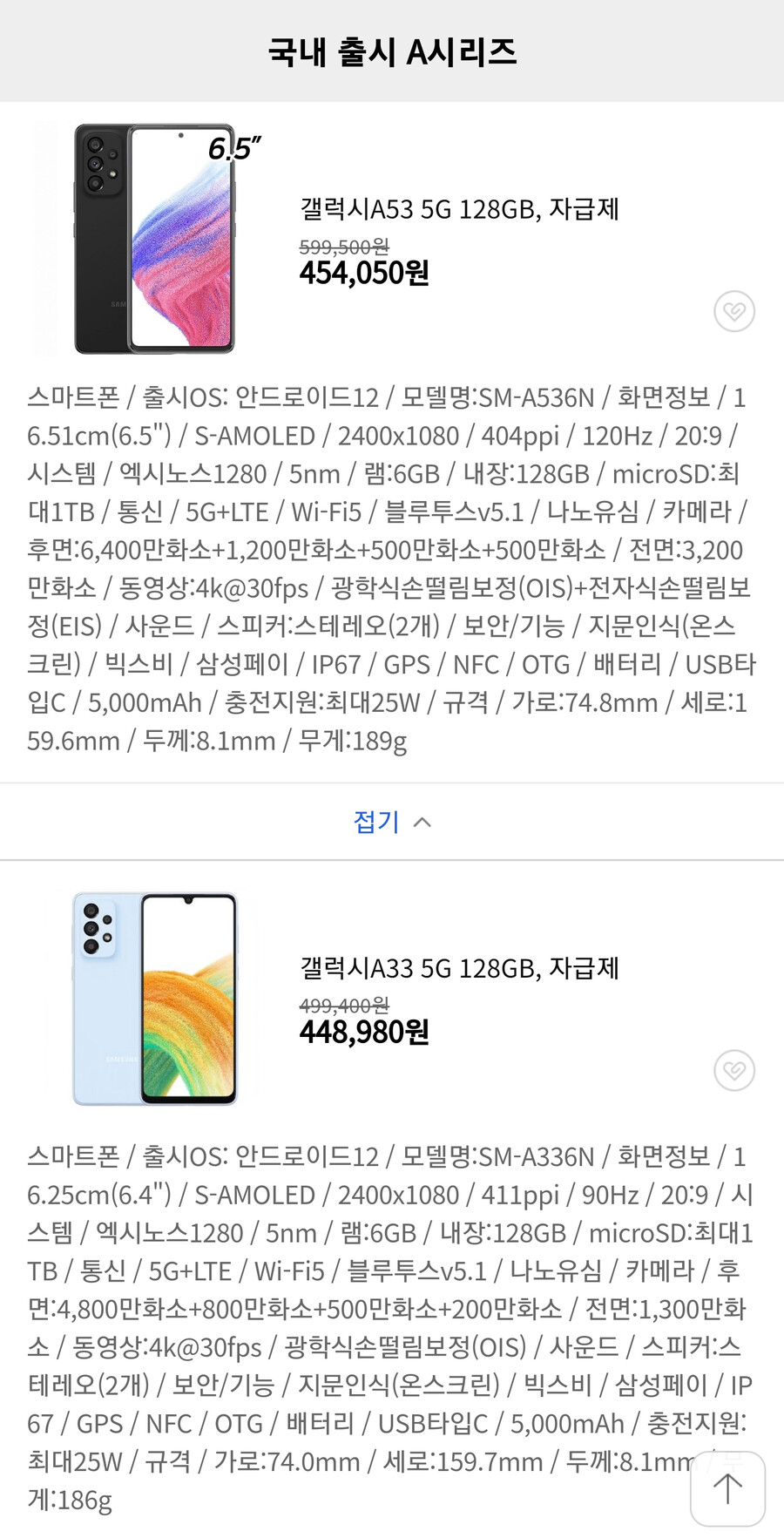
Task: Collapse the A53 specs with 접기
Action: point(392,822)
